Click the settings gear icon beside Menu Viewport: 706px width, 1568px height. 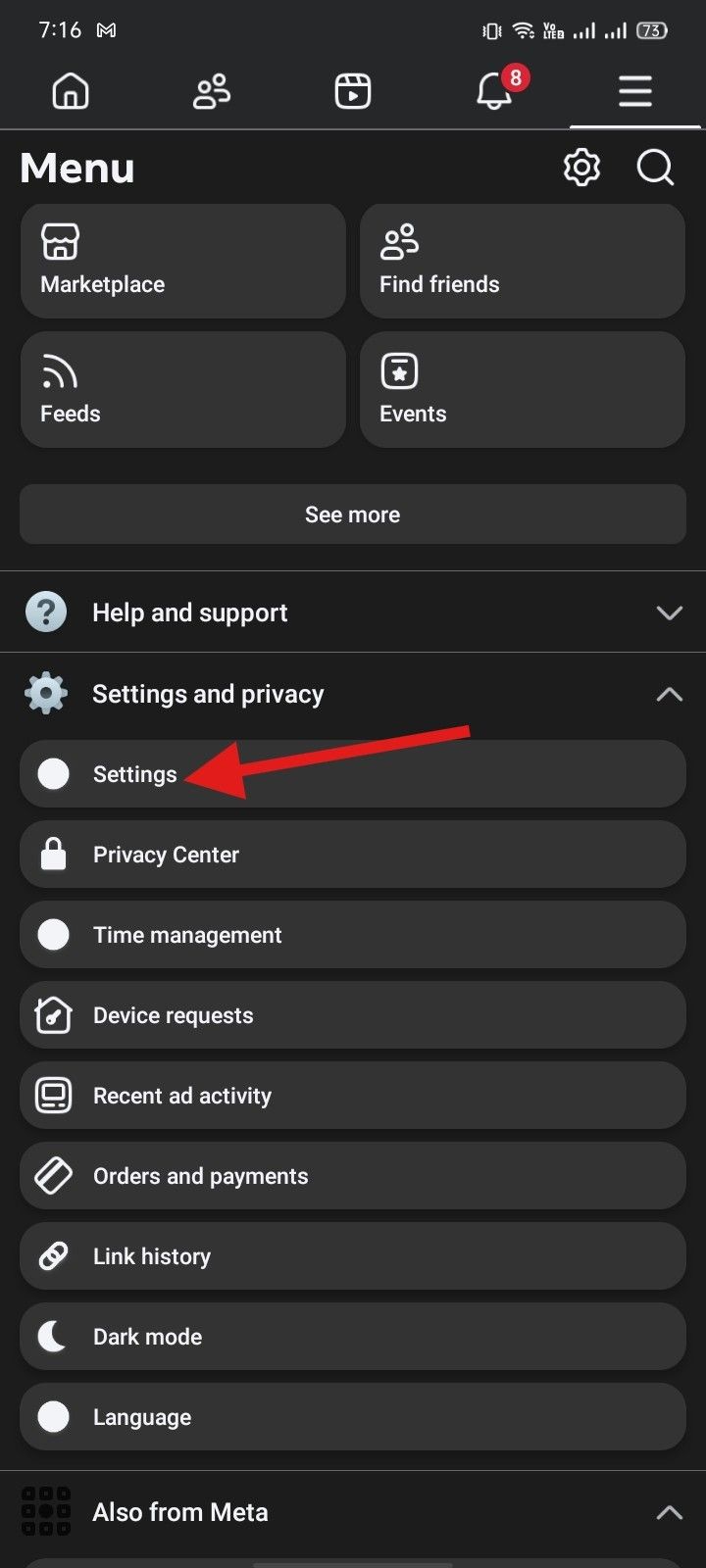(580, 167)
